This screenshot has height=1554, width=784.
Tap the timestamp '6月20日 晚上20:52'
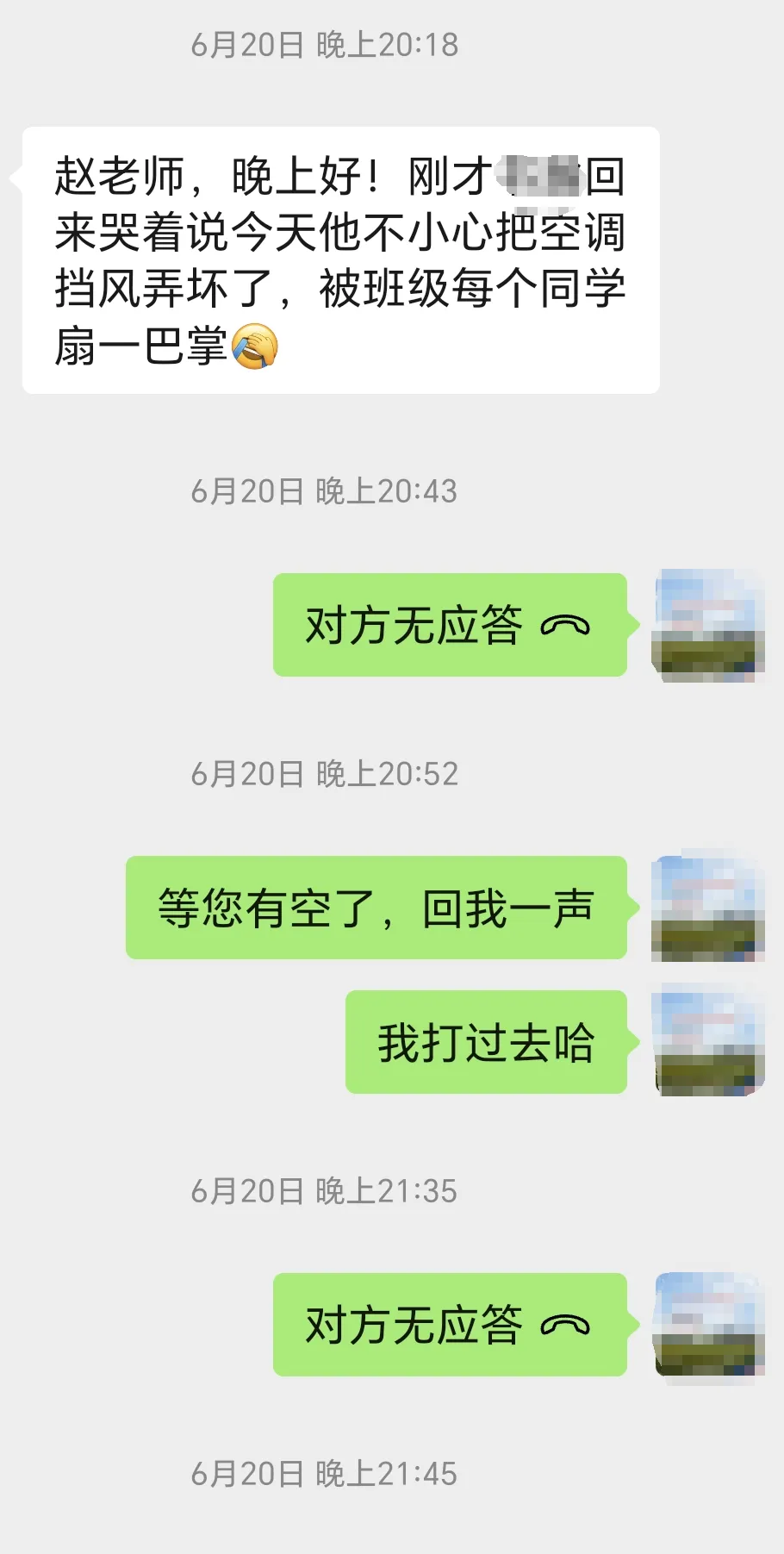[326, 774]
